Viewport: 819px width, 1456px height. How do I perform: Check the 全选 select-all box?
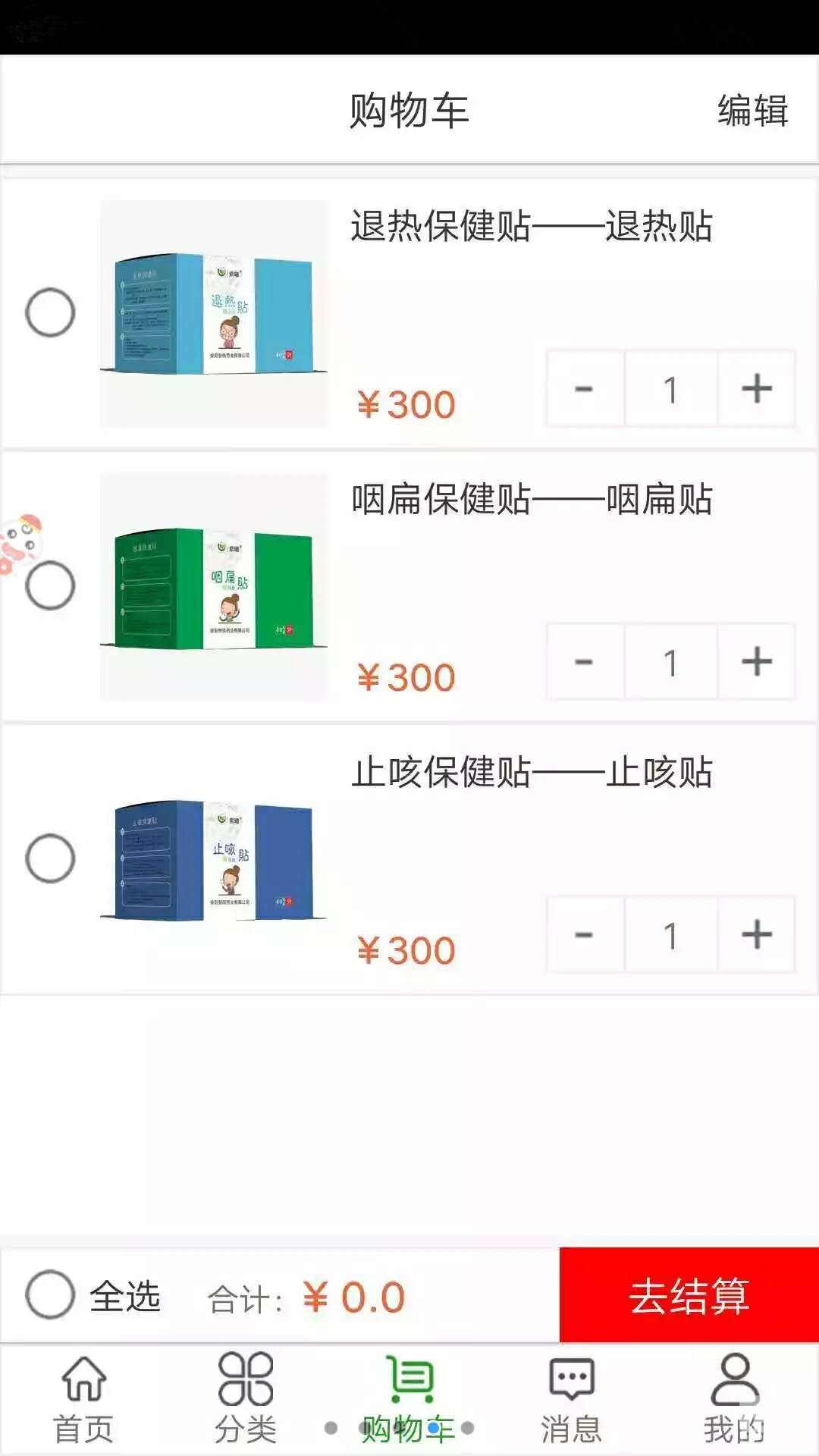click(50, 1295)
